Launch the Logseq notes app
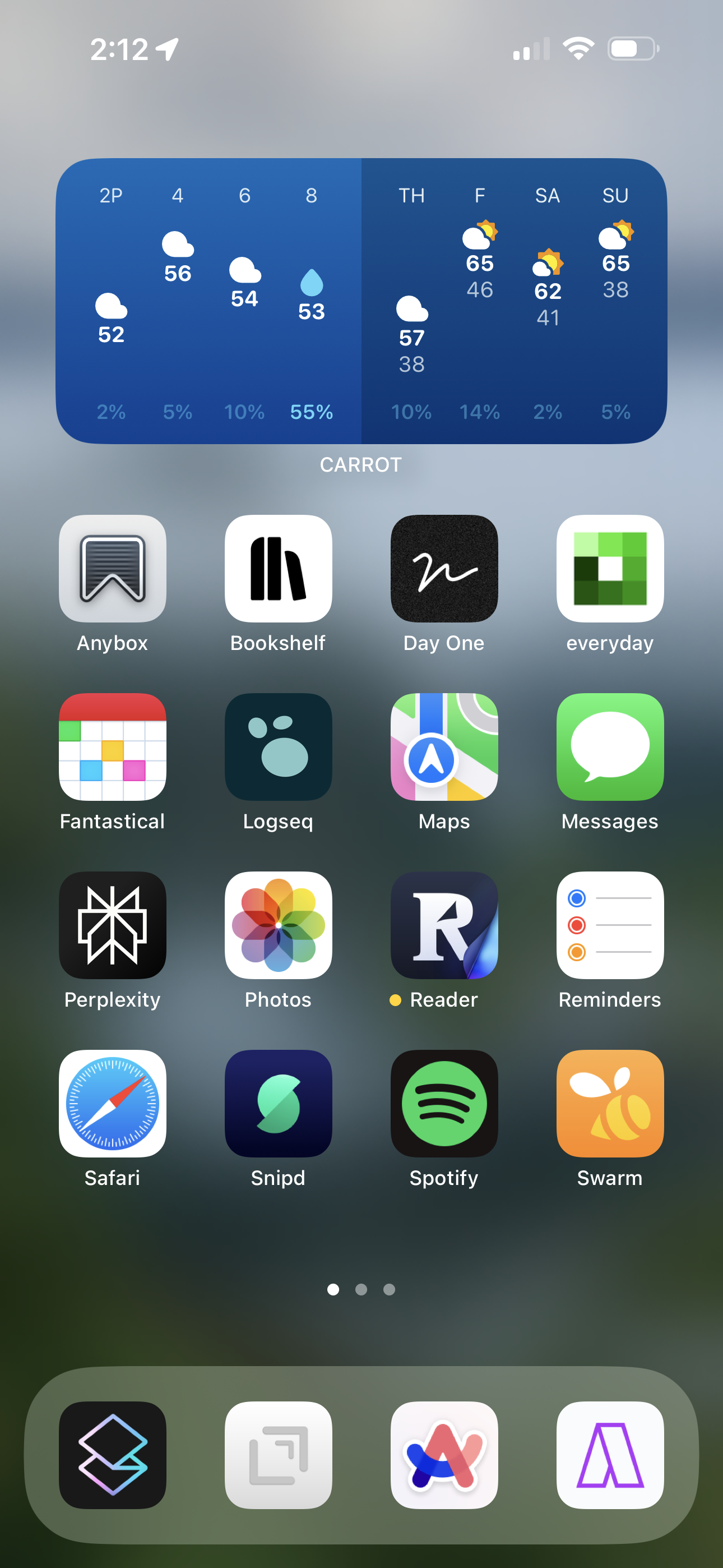 (x=278, y=746)
